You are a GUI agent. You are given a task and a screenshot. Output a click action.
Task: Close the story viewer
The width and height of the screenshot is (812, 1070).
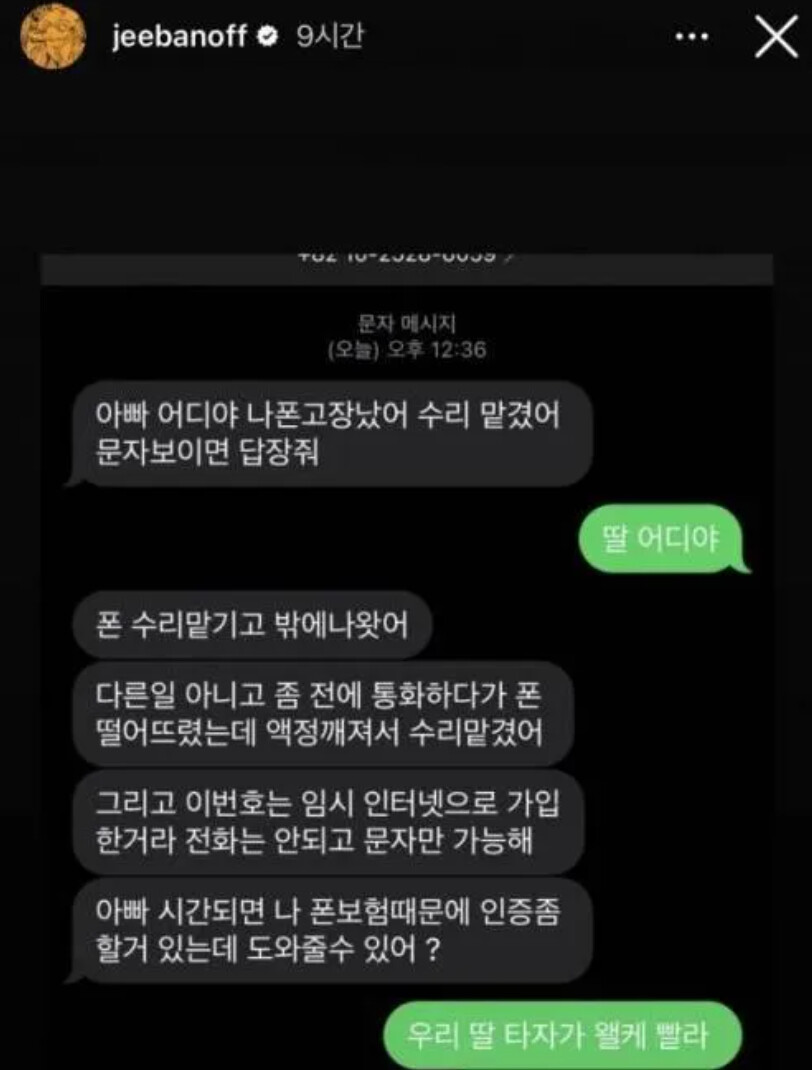pyautogui.click(x=775, y=37)
